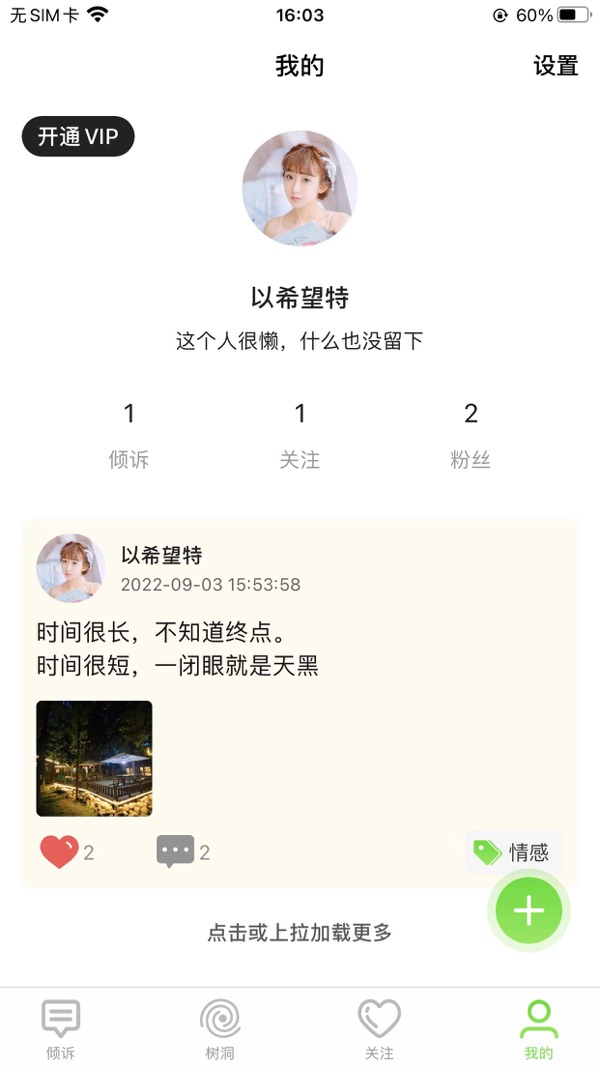Viewport: 600px width, 1067px height.
Task: Like the post by 以希望特
Action: (59, 852)
